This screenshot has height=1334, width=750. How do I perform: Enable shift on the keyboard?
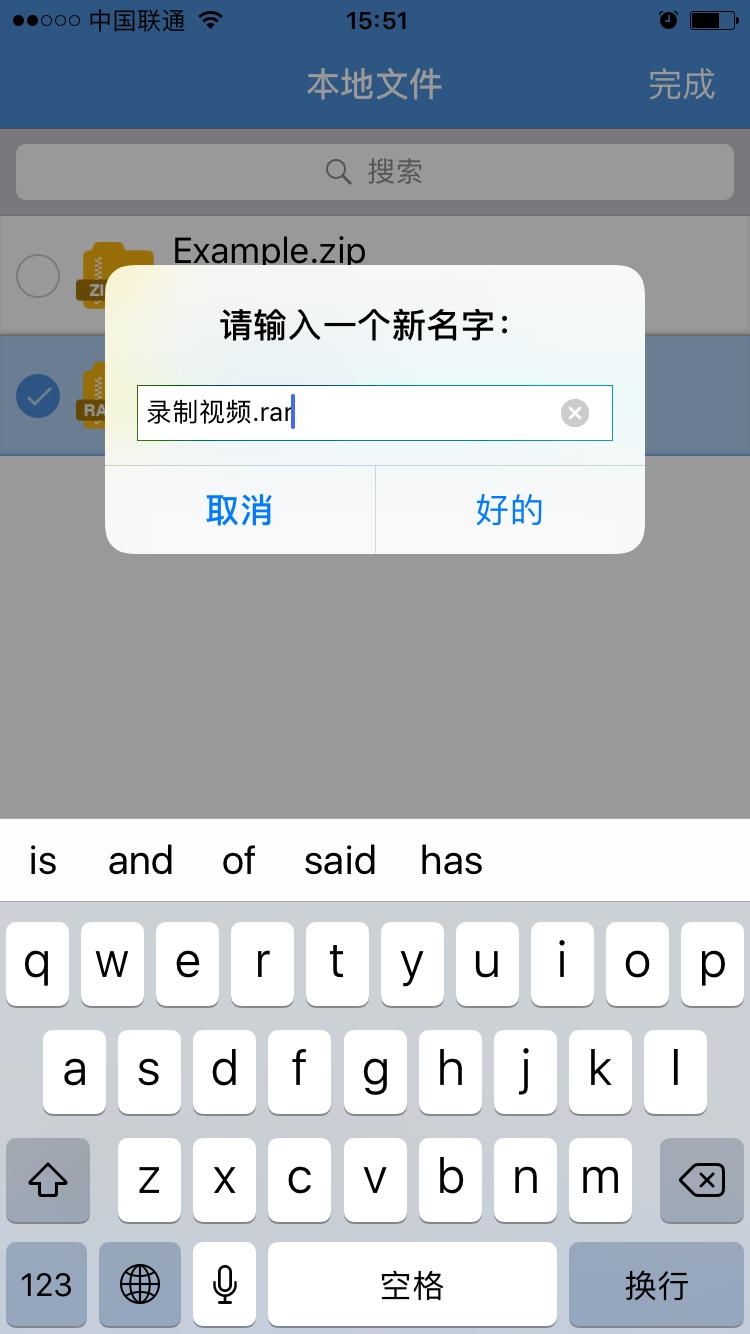48,1180
